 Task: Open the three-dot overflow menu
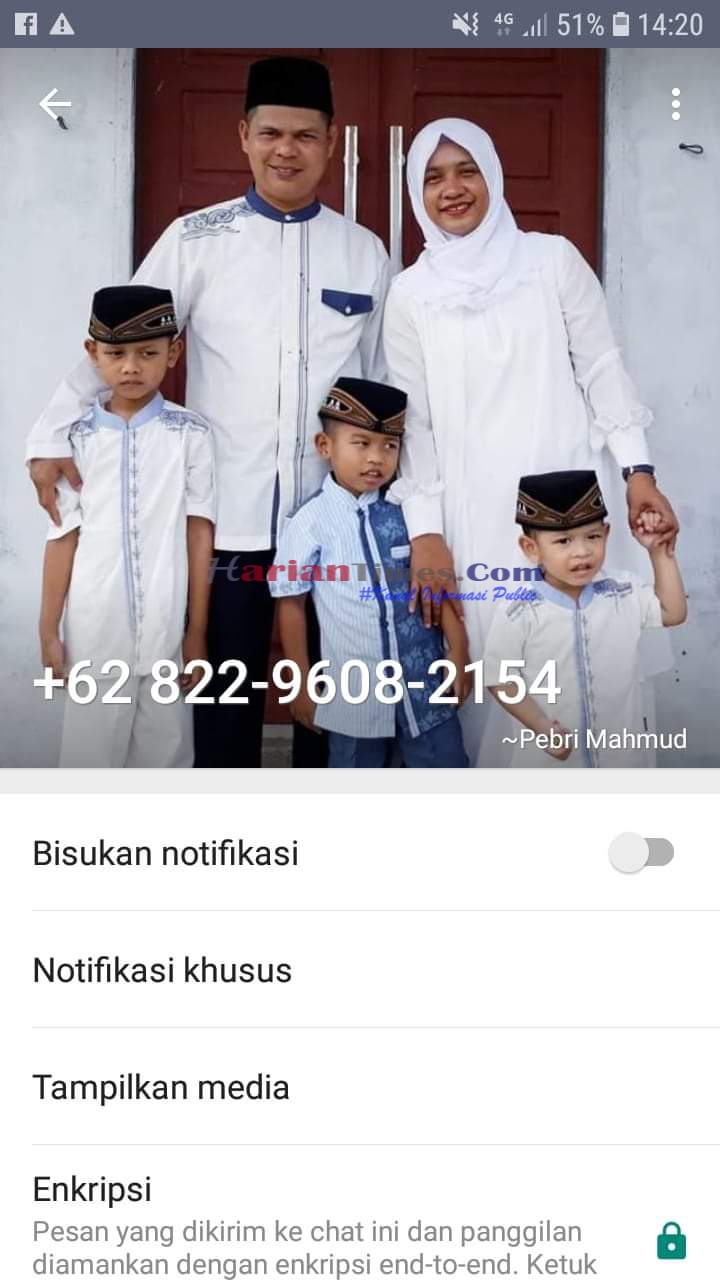(x=676, y=104)
